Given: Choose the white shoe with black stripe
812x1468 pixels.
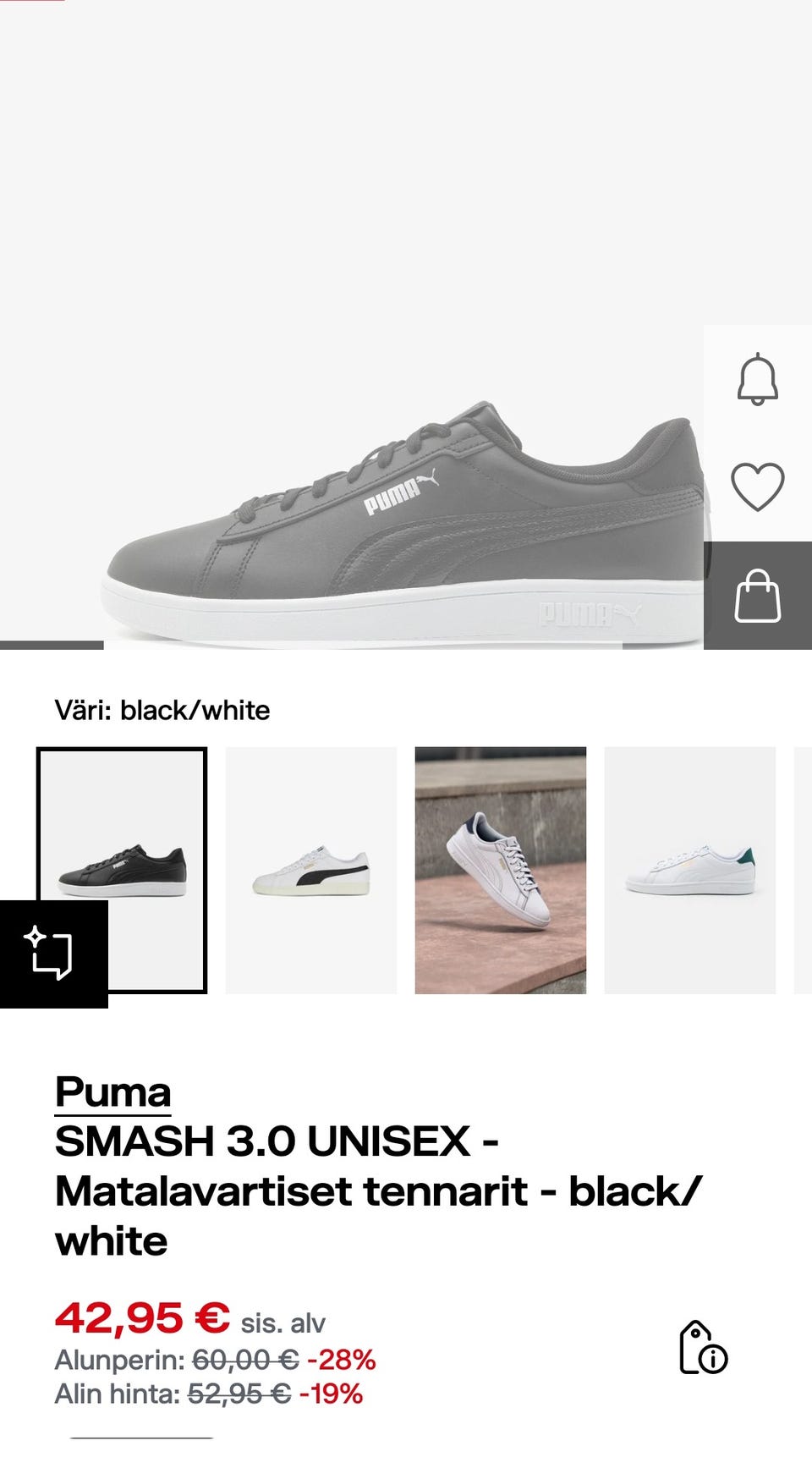Looking at the screenshot, I should point(311,870).
